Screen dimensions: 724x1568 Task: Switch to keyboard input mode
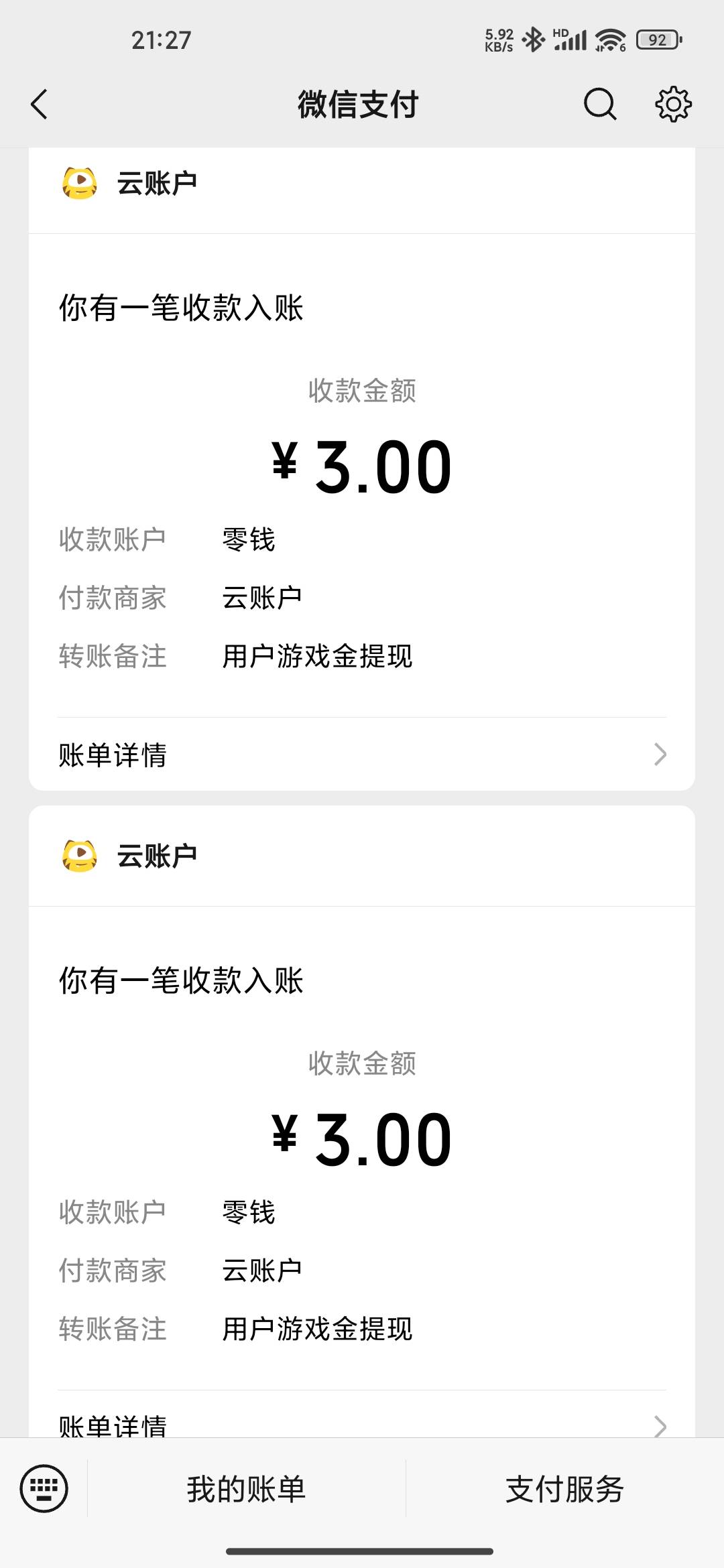44,1489
